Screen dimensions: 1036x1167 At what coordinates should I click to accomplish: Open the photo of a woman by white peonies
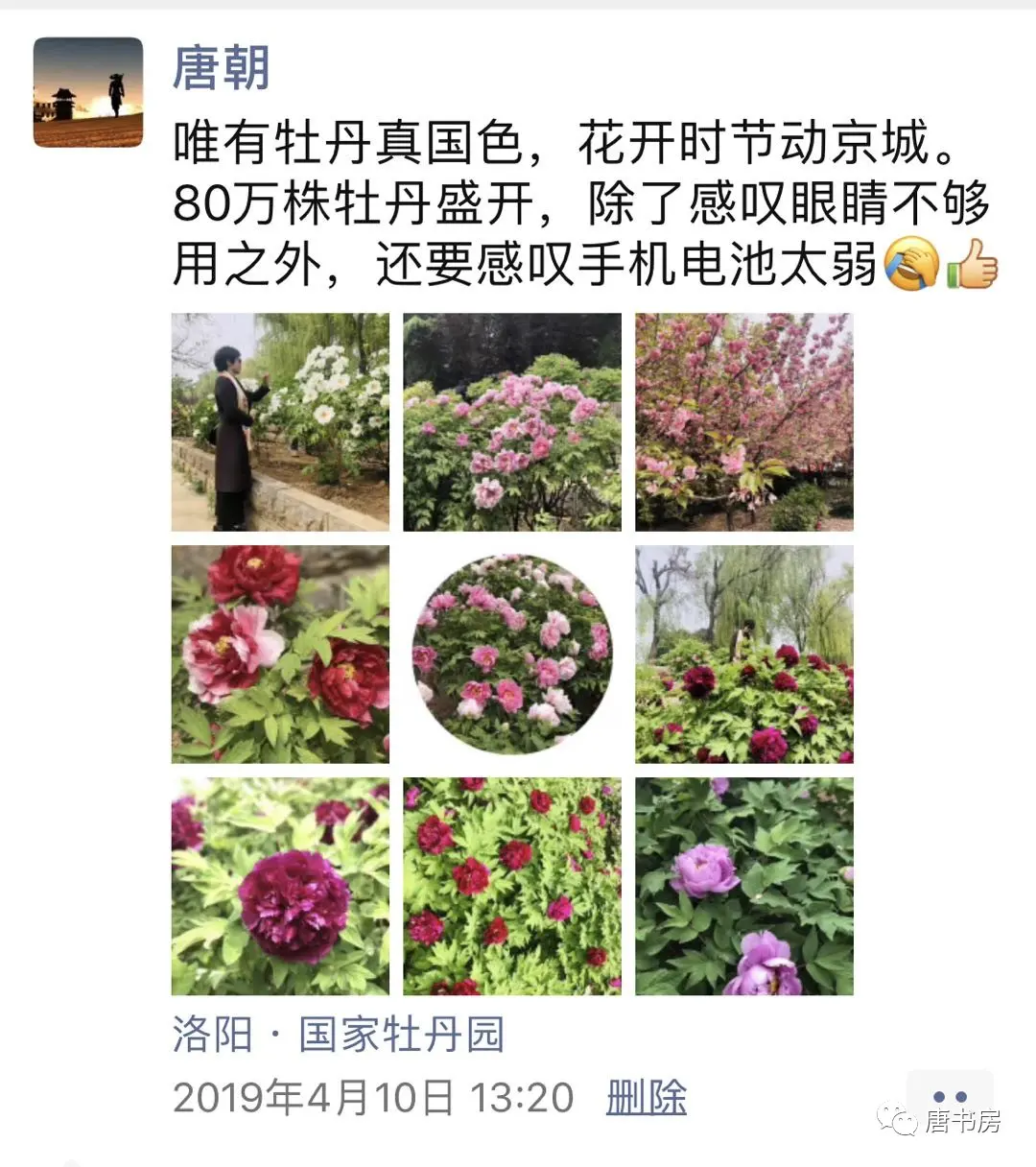pyautogui.click(x=280, y=422)
